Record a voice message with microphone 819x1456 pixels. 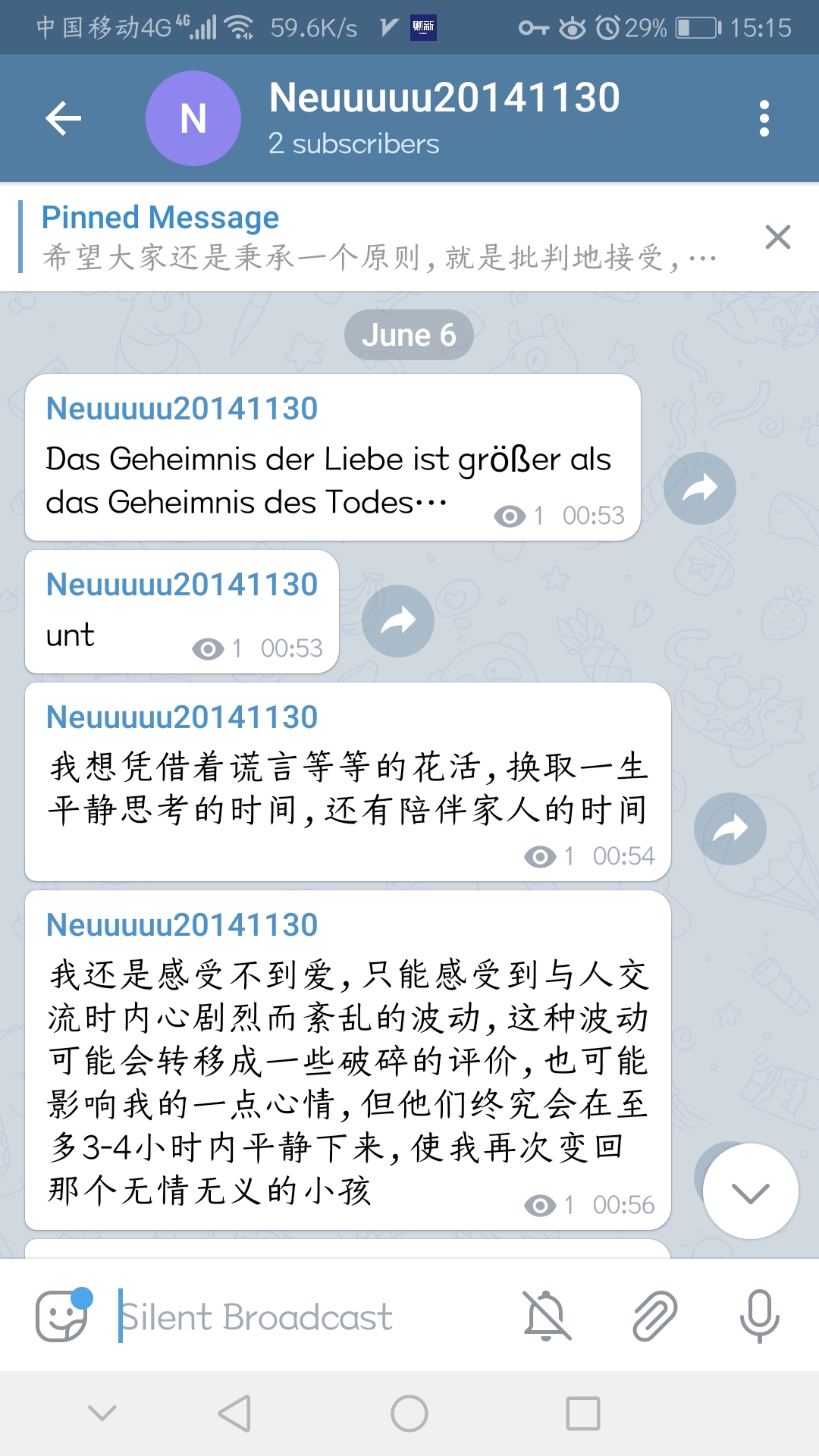click(759, 1316)
